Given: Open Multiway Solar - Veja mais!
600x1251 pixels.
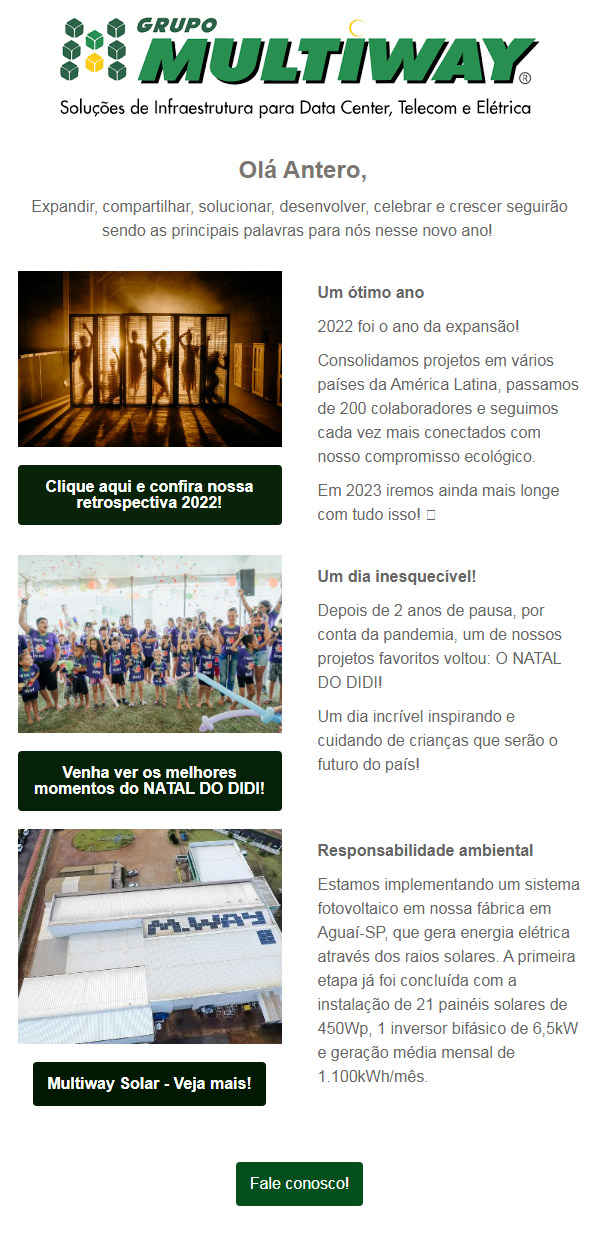Looking at the screenshot, I should click(150, 1083).
